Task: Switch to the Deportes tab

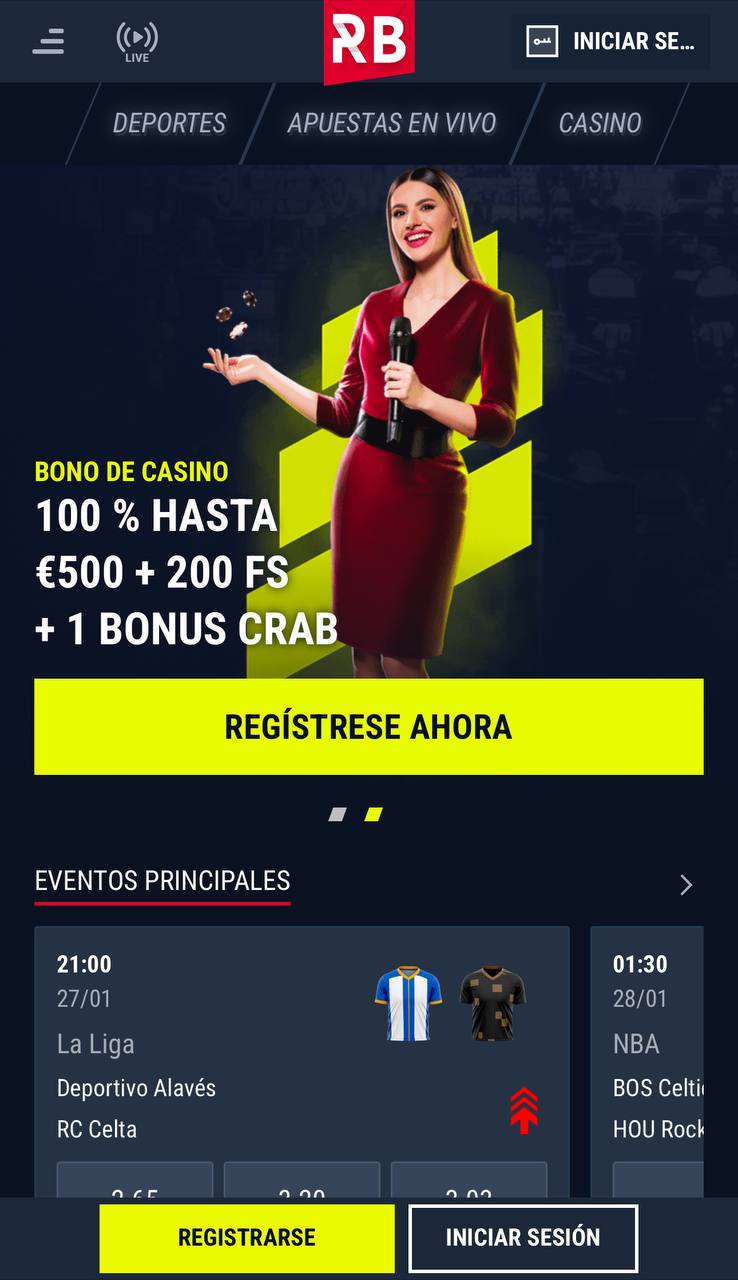Action: [x=169, y=123]
